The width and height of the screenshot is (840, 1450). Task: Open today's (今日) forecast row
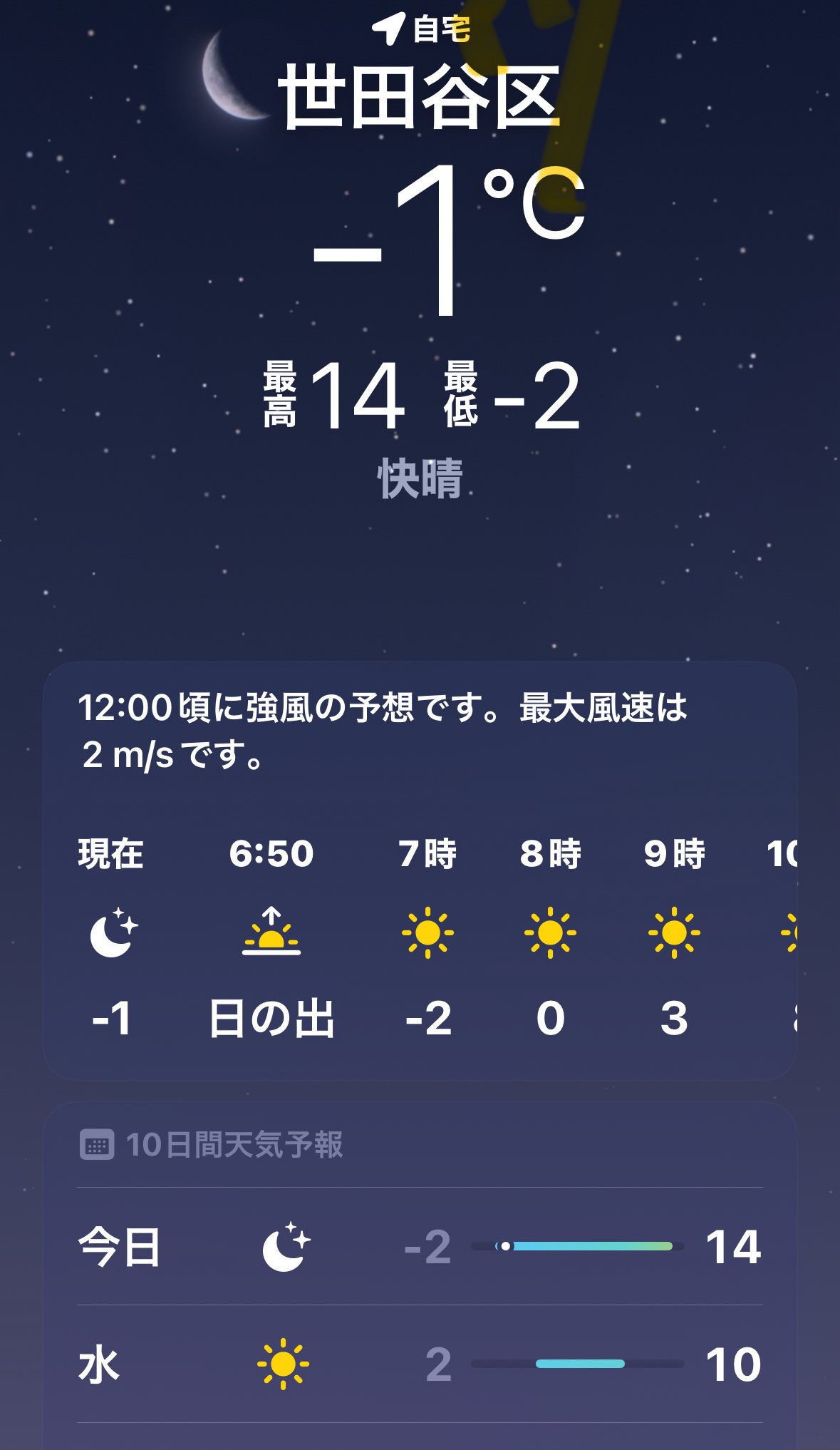[419, 1247]
